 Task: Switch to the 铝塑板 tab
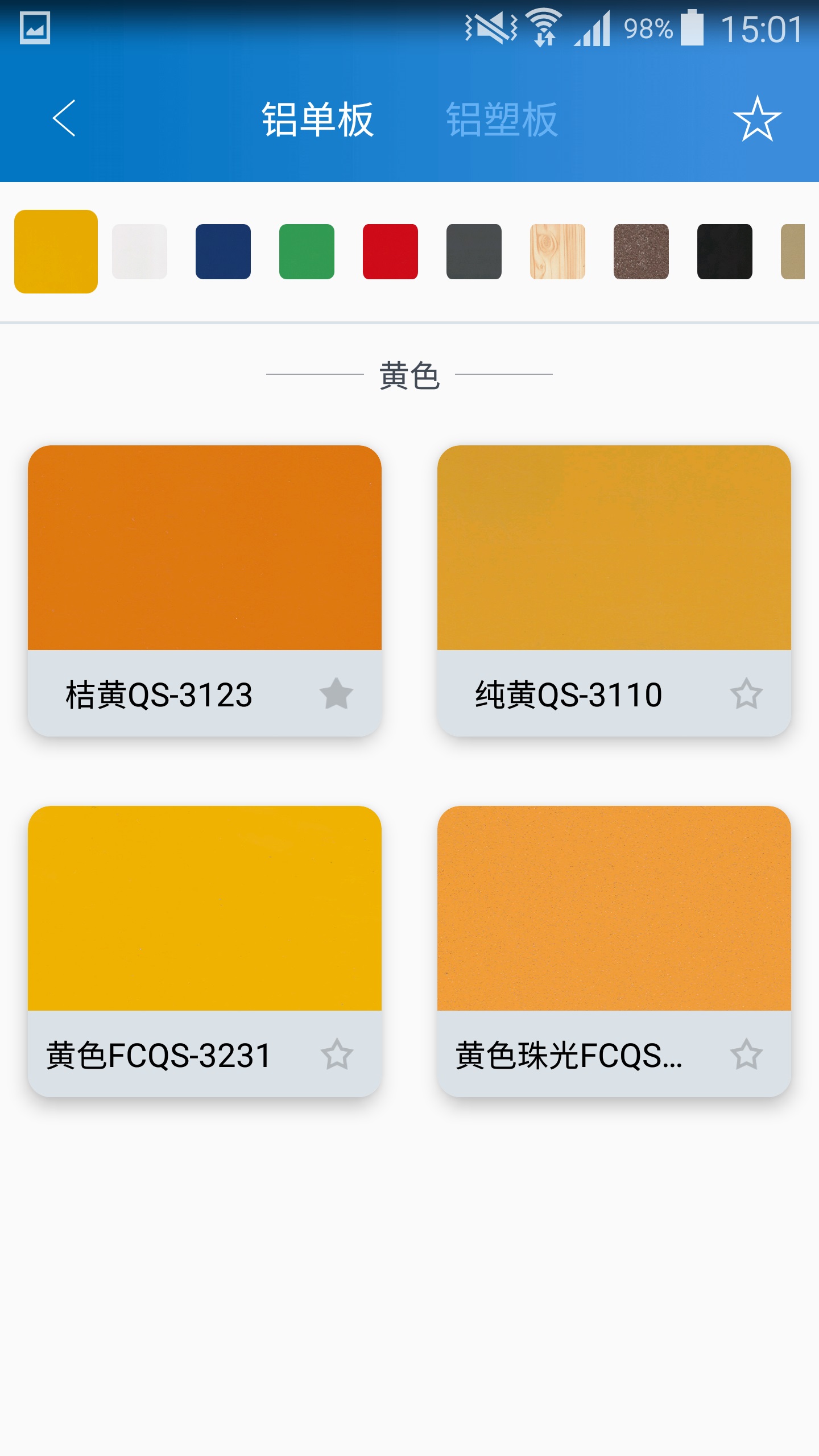coord(500,119)
